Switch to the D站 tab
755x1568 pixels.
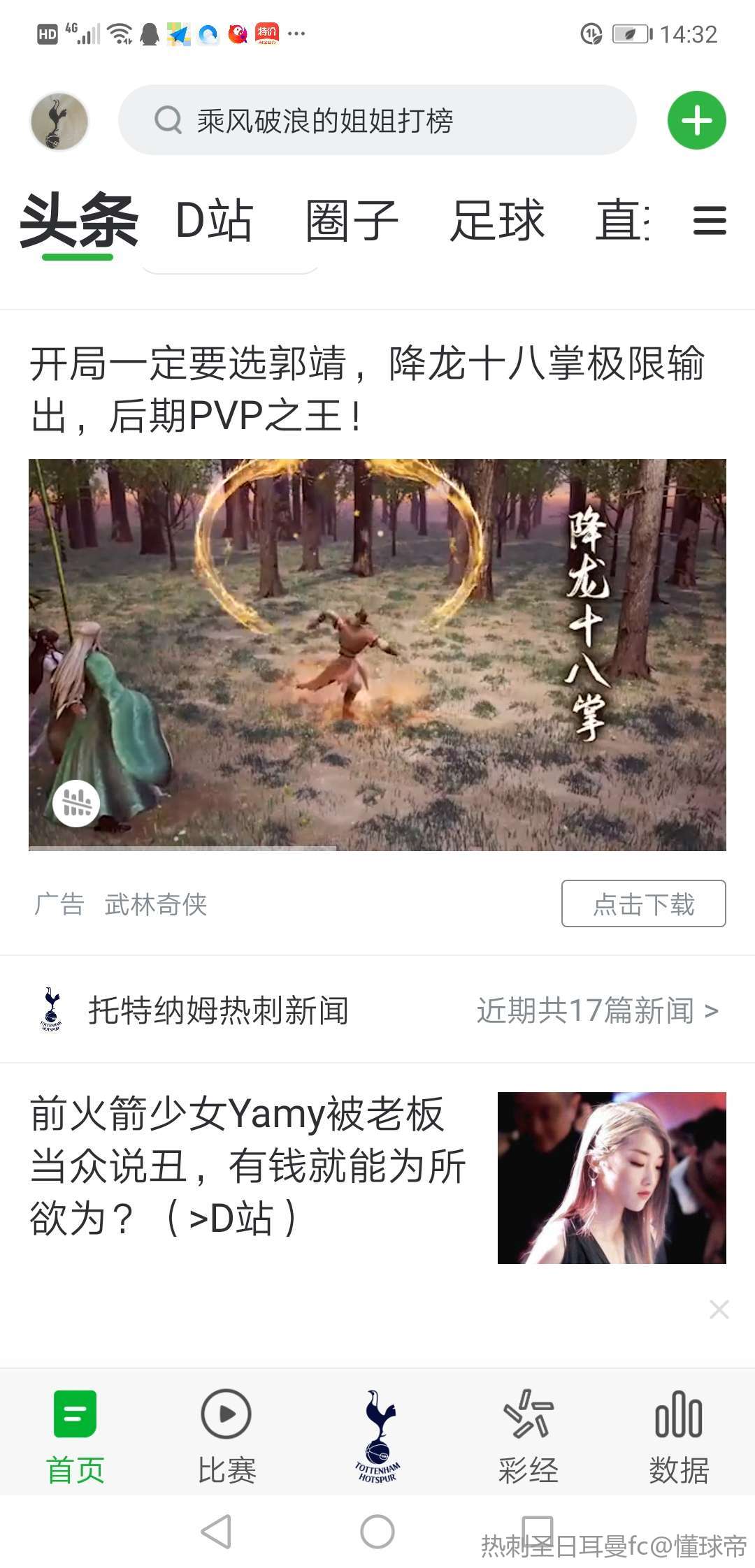pos(214,221)
